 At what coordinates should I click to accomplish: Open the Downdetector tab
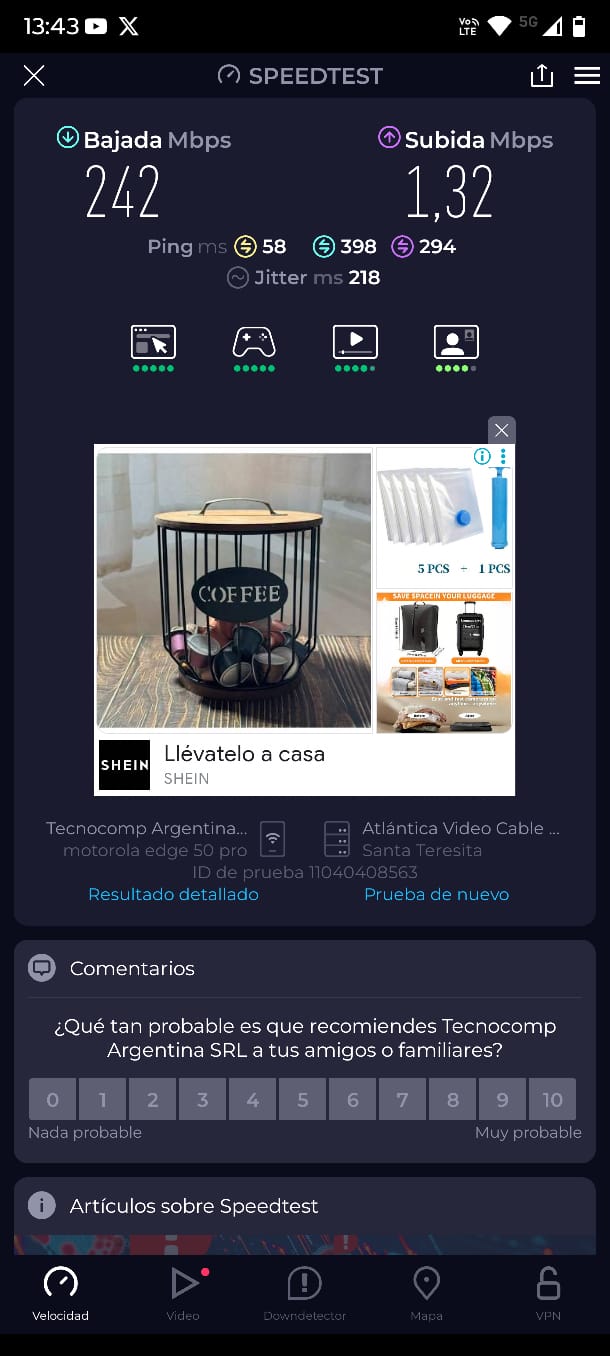(x=304, y=1294)
